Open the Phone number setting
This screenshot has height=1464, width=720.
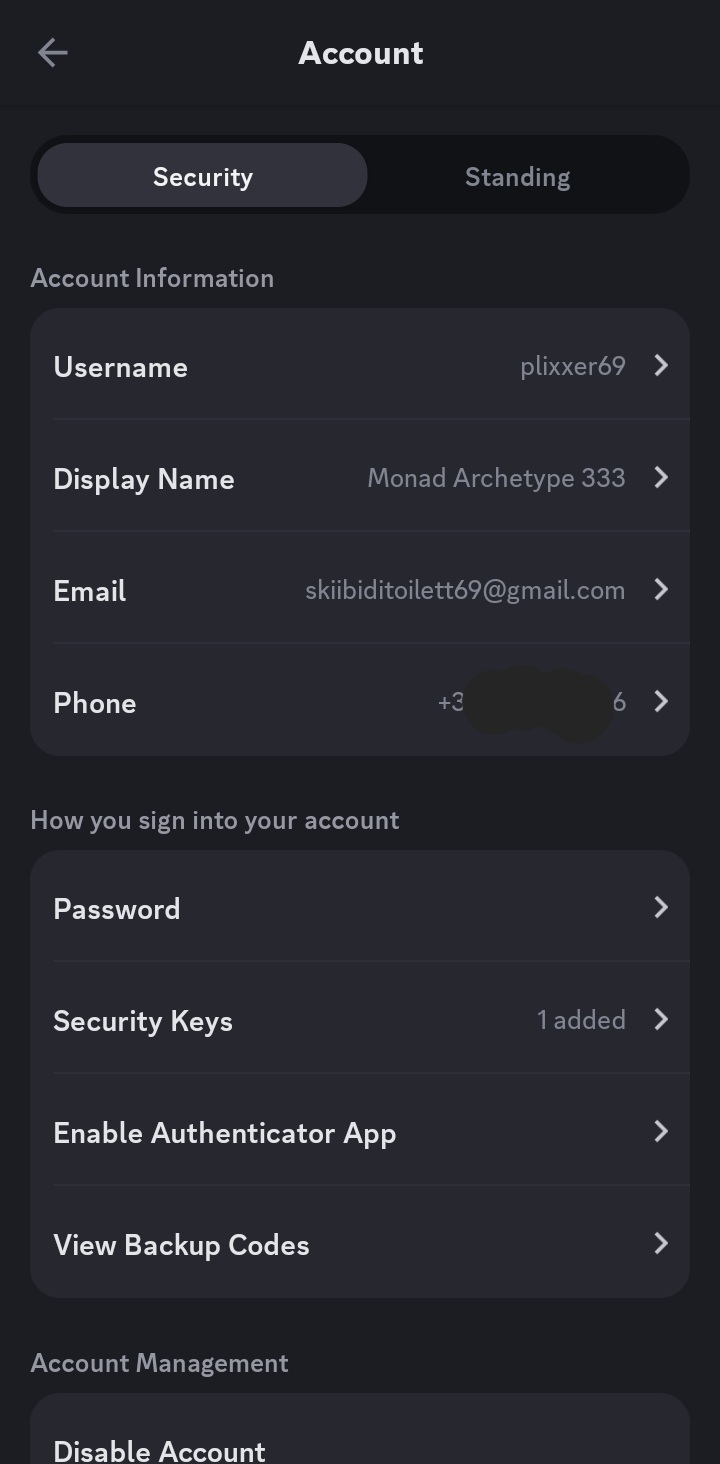click(360, 703)
